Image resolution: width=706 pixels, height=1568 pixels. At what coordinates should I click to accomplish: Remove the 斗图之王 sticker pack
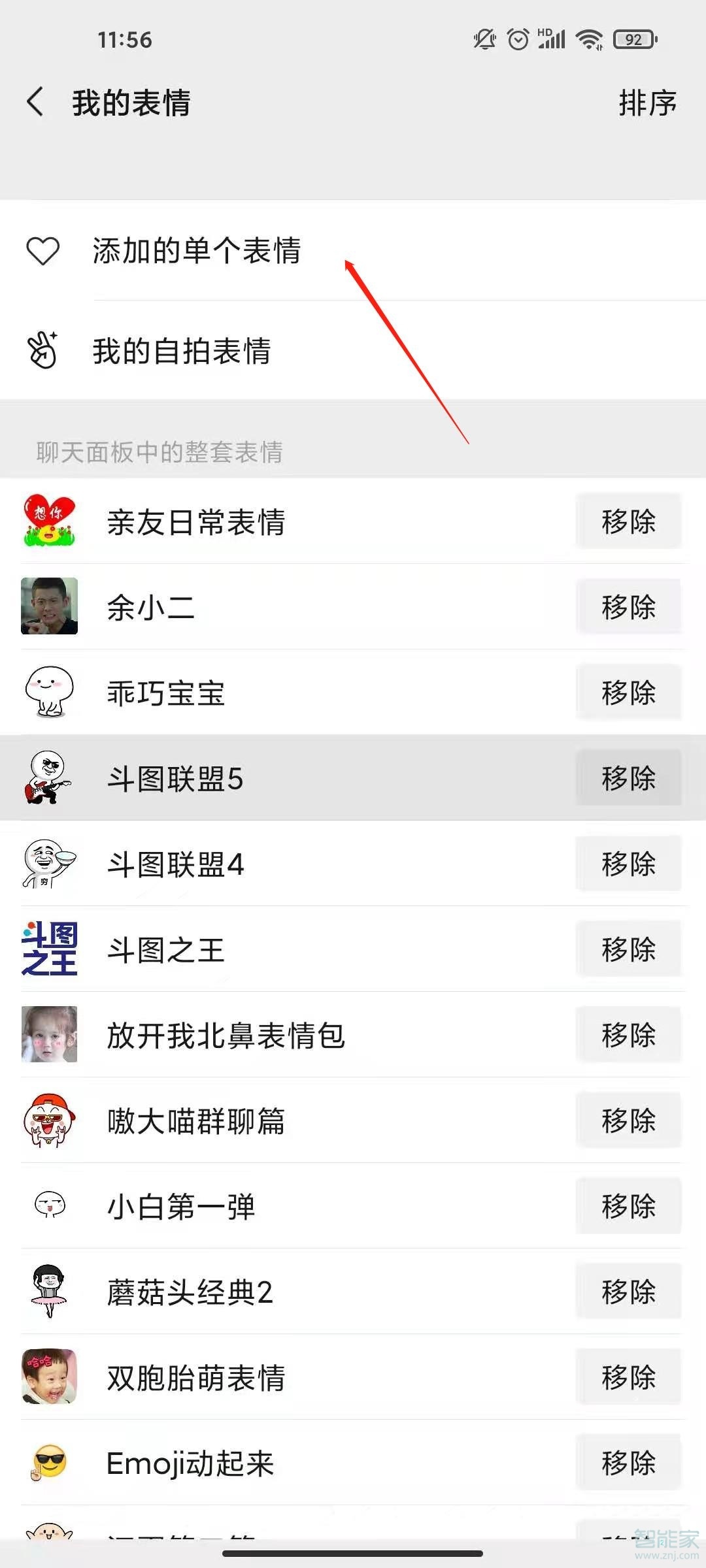point(628,949)
